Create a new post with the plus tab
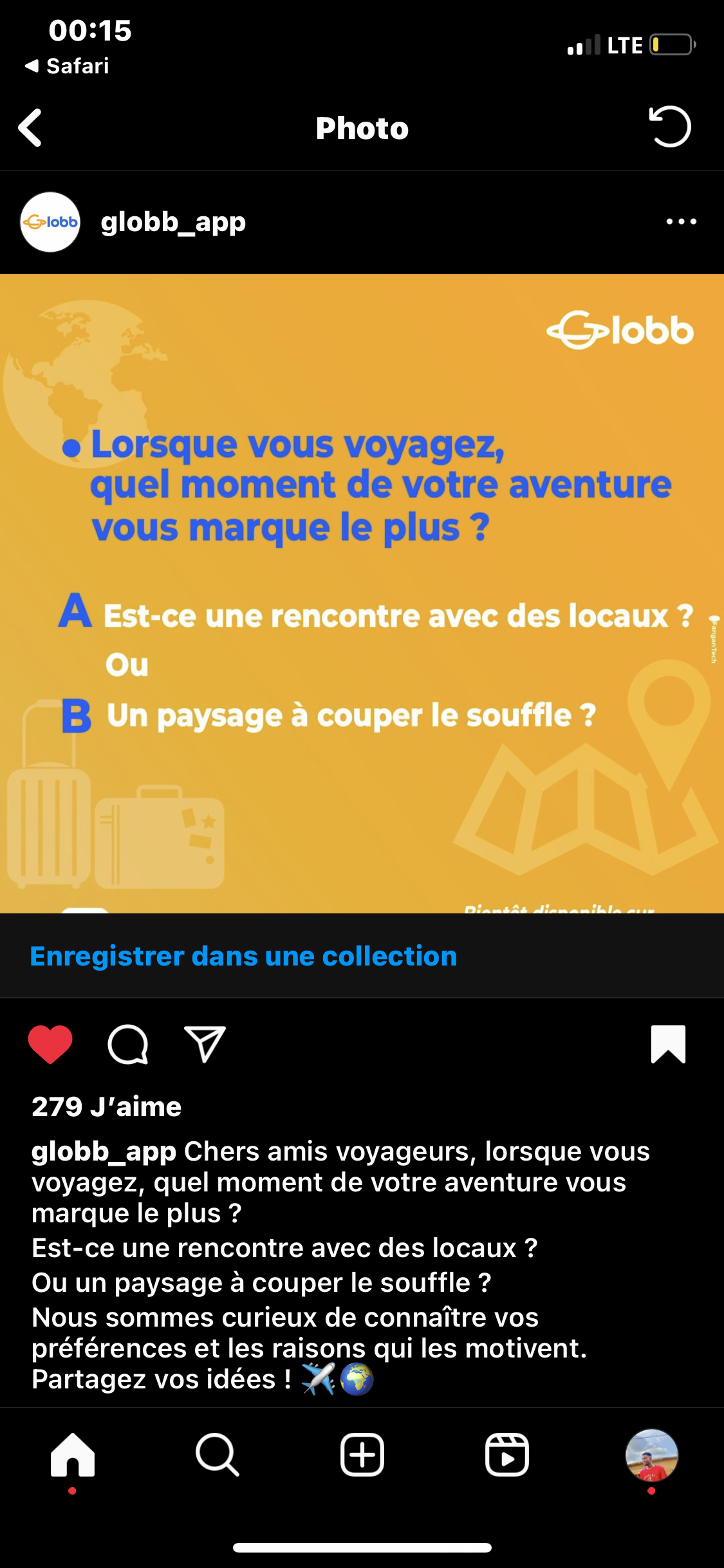 tap(362, 1455)
